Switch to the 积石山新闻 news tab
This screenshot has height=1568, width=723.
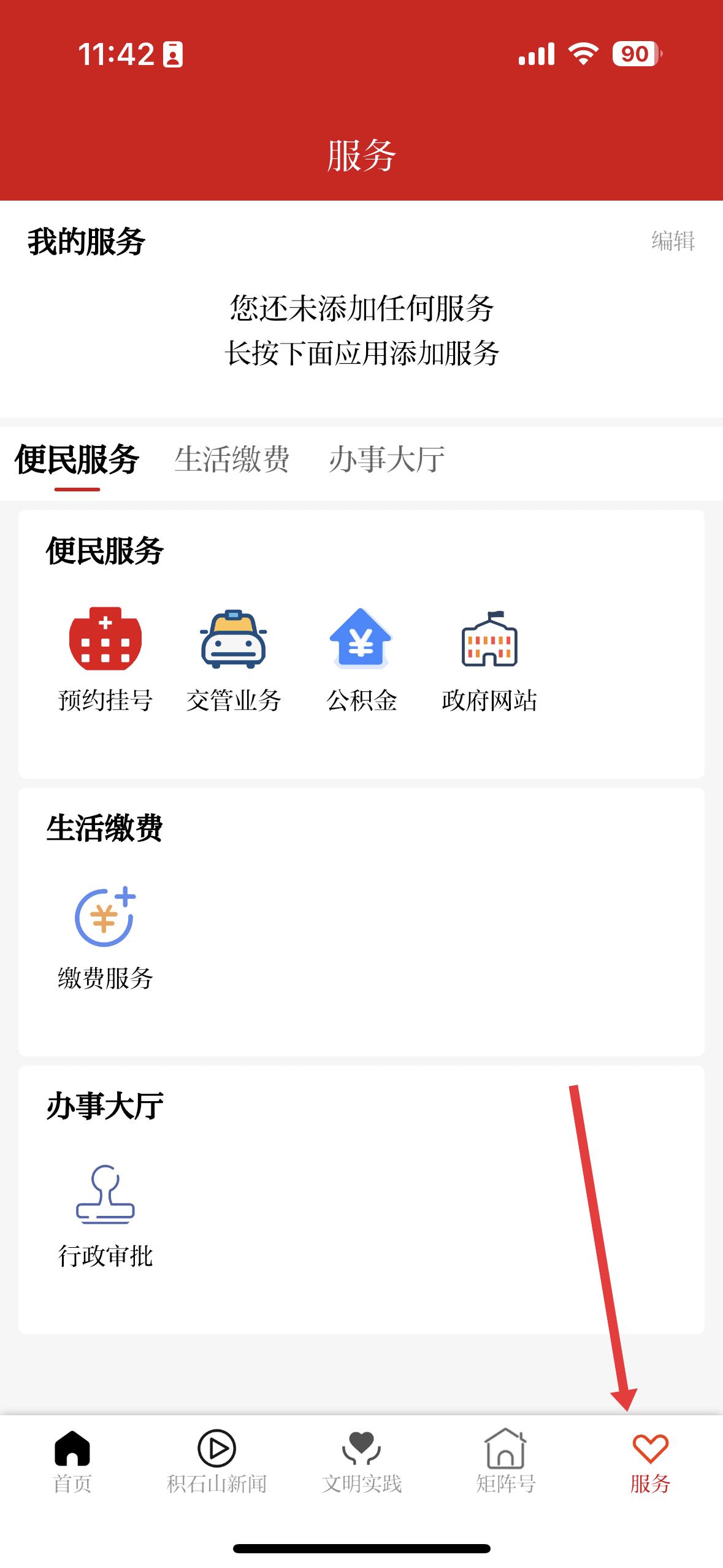(x=217, y=1461)
